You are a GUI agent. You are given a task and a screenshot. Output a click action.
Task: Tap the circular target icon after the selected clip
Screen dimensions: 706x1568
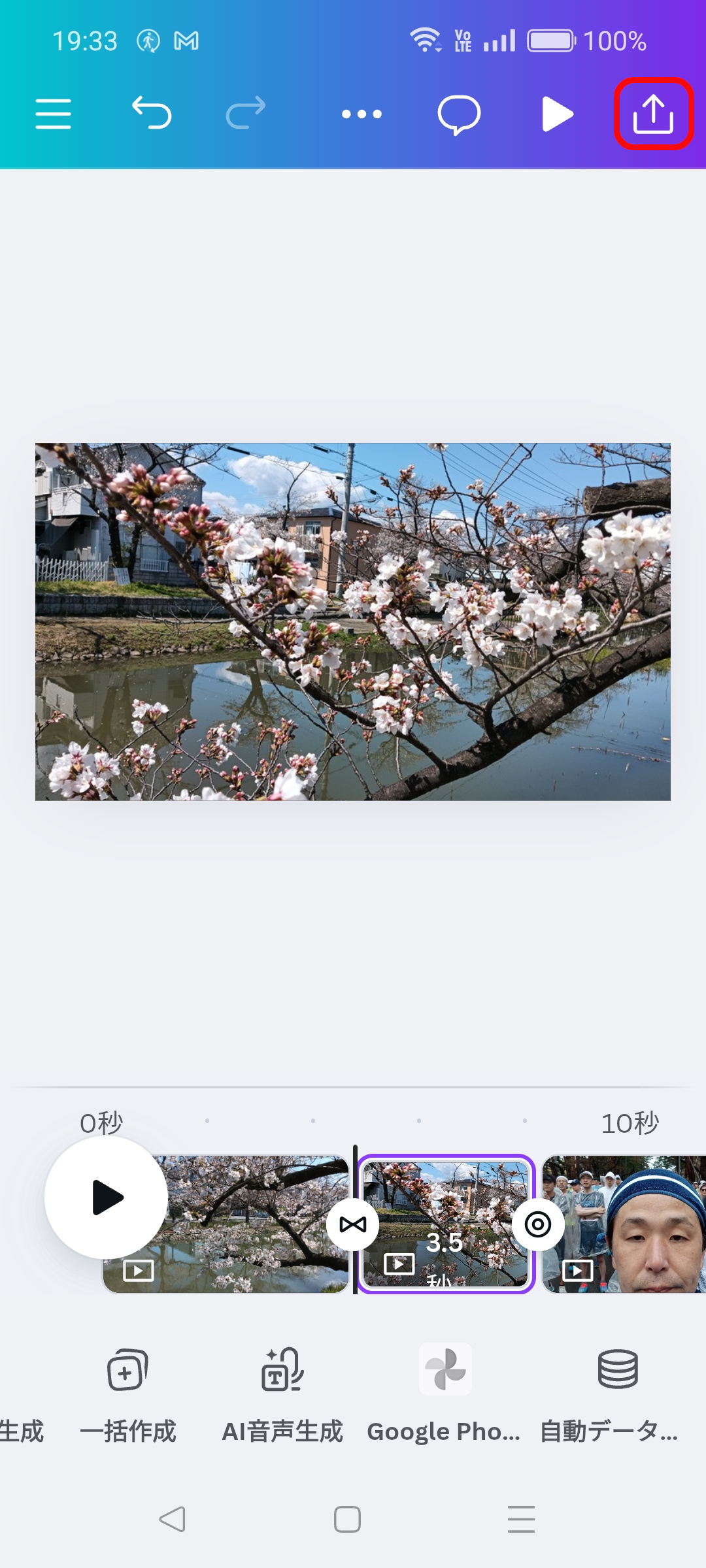pos(538,1224)
